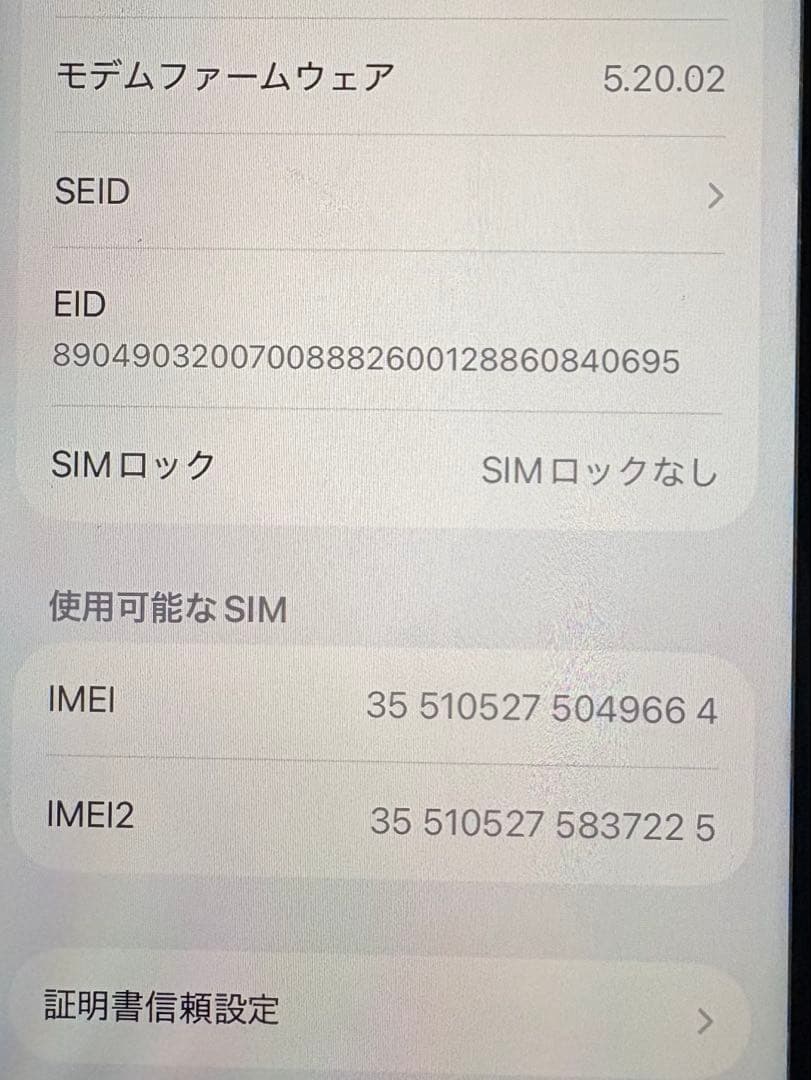Select the モデムファームウェア row

(400, 80)
